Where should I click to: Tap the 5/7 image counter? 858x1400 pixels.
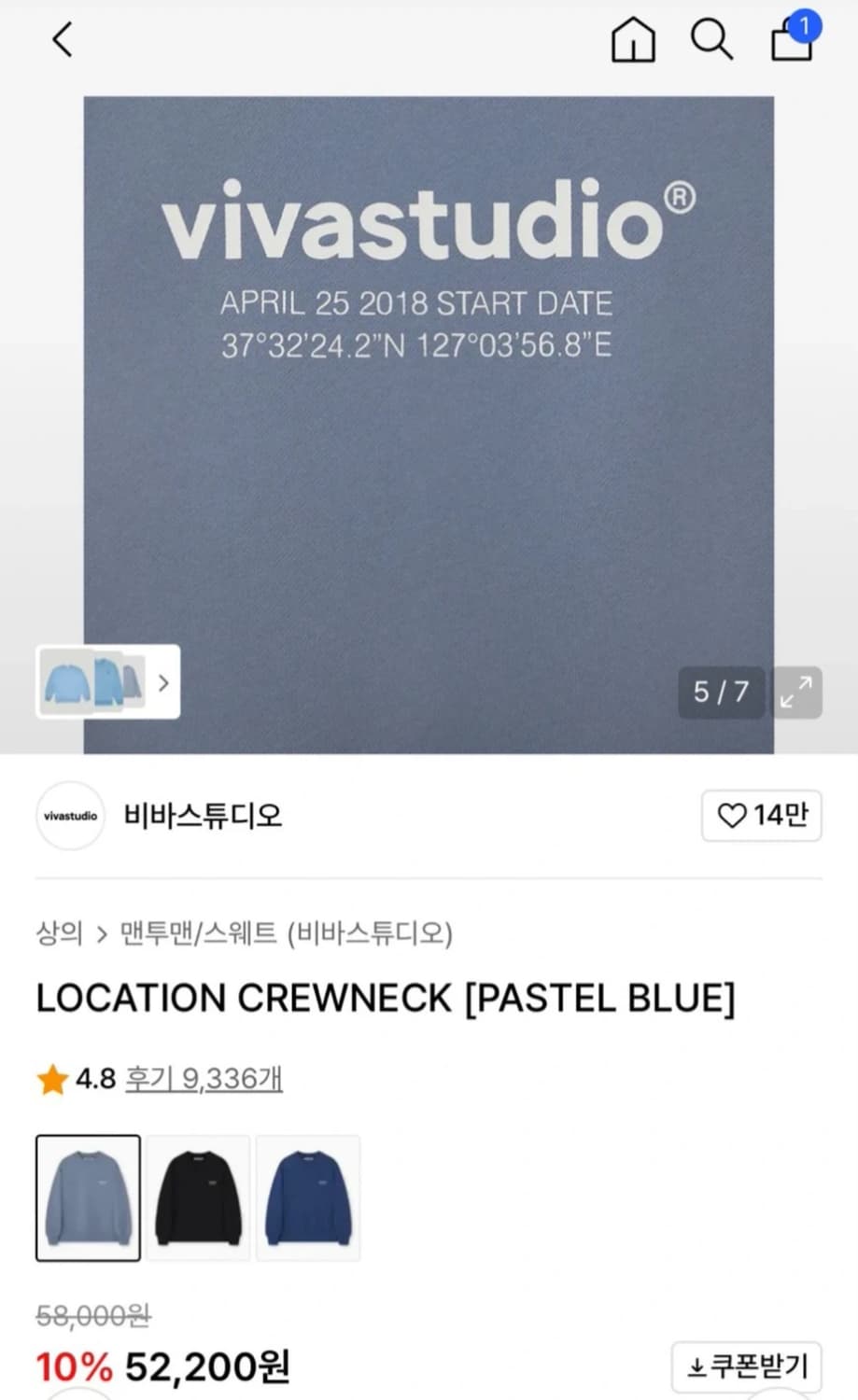(x=721, y=693)
